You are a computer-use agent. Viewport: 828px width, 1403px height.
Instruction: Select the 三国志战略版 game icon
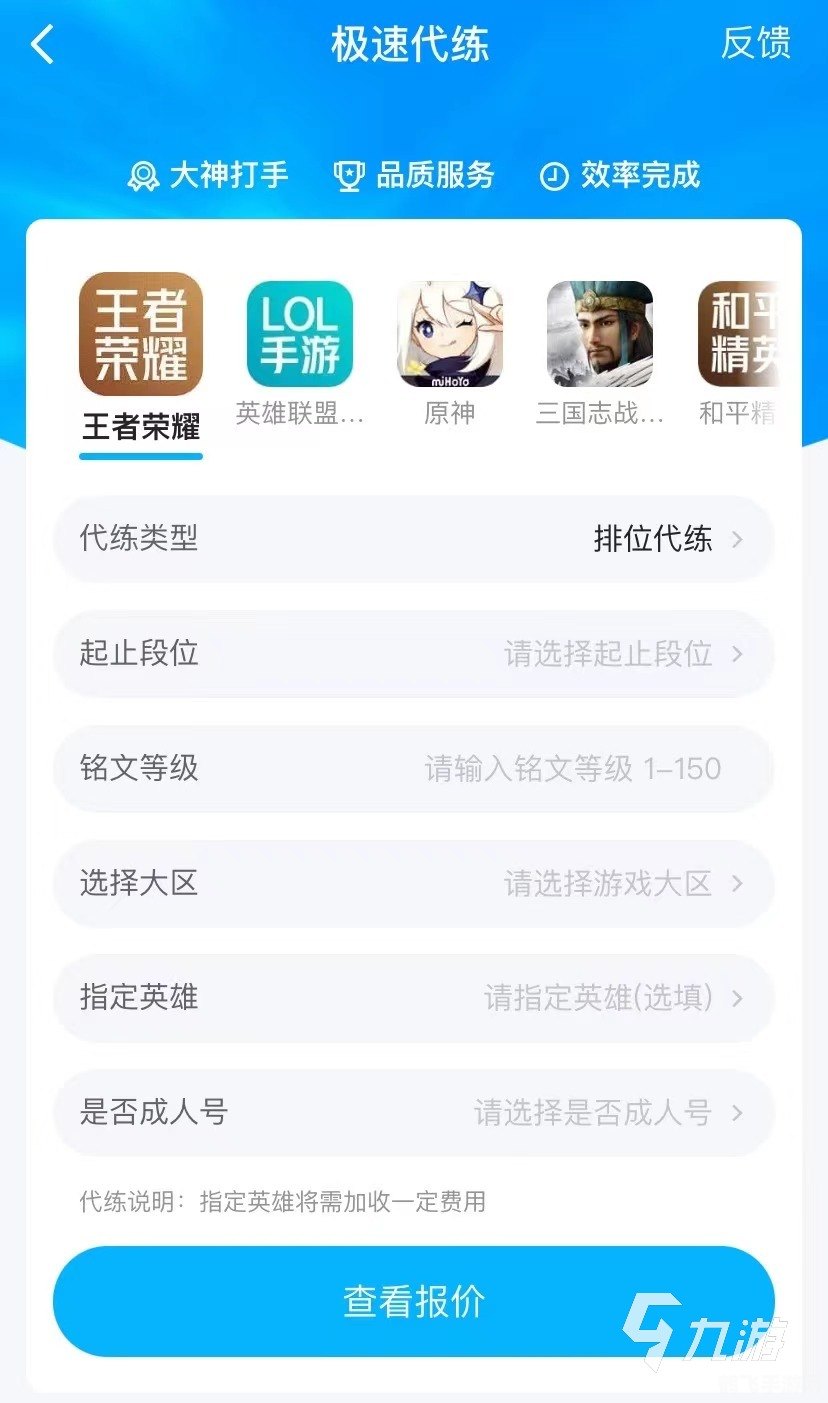(x=597, y=334)
